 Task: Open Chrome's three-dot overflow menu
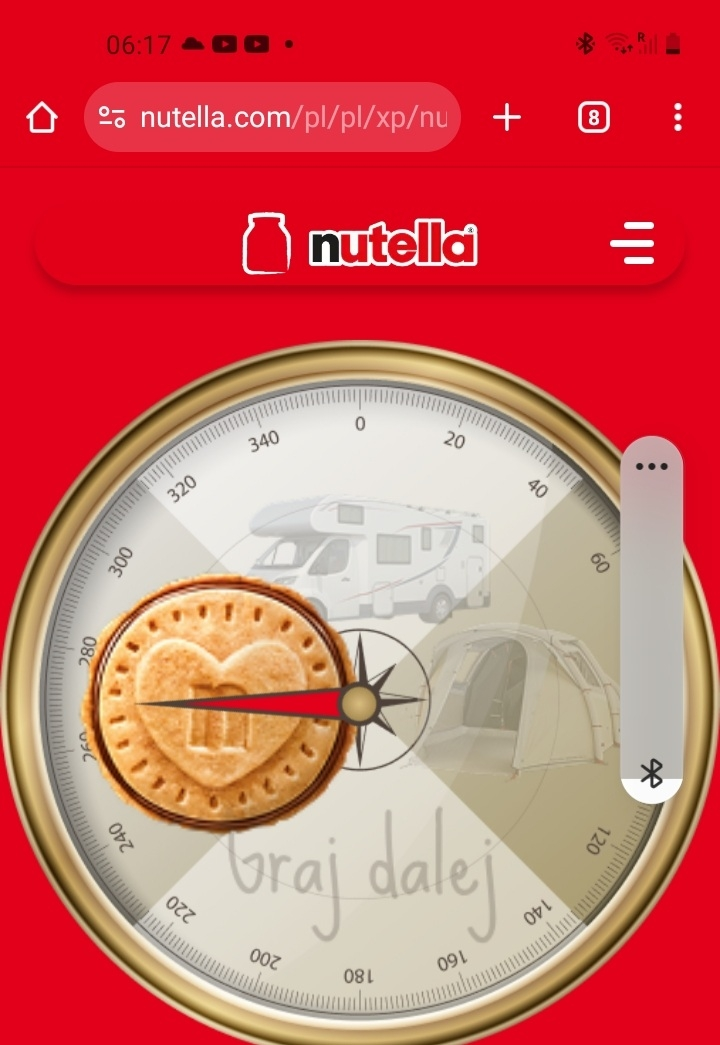(678, 118)
